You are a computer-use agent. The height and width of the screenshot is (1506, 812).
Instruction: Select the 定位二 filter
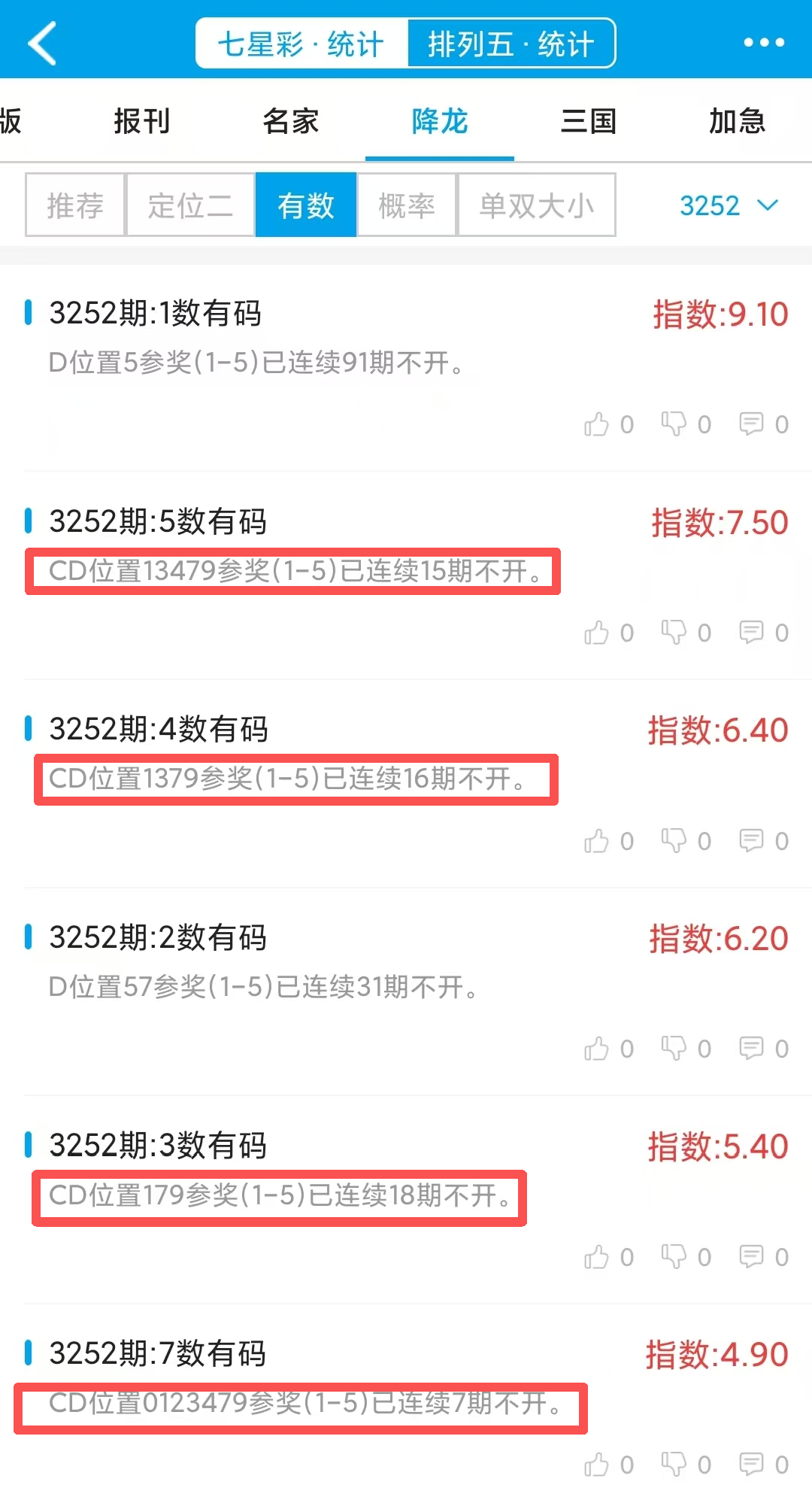tap(190, 205)
